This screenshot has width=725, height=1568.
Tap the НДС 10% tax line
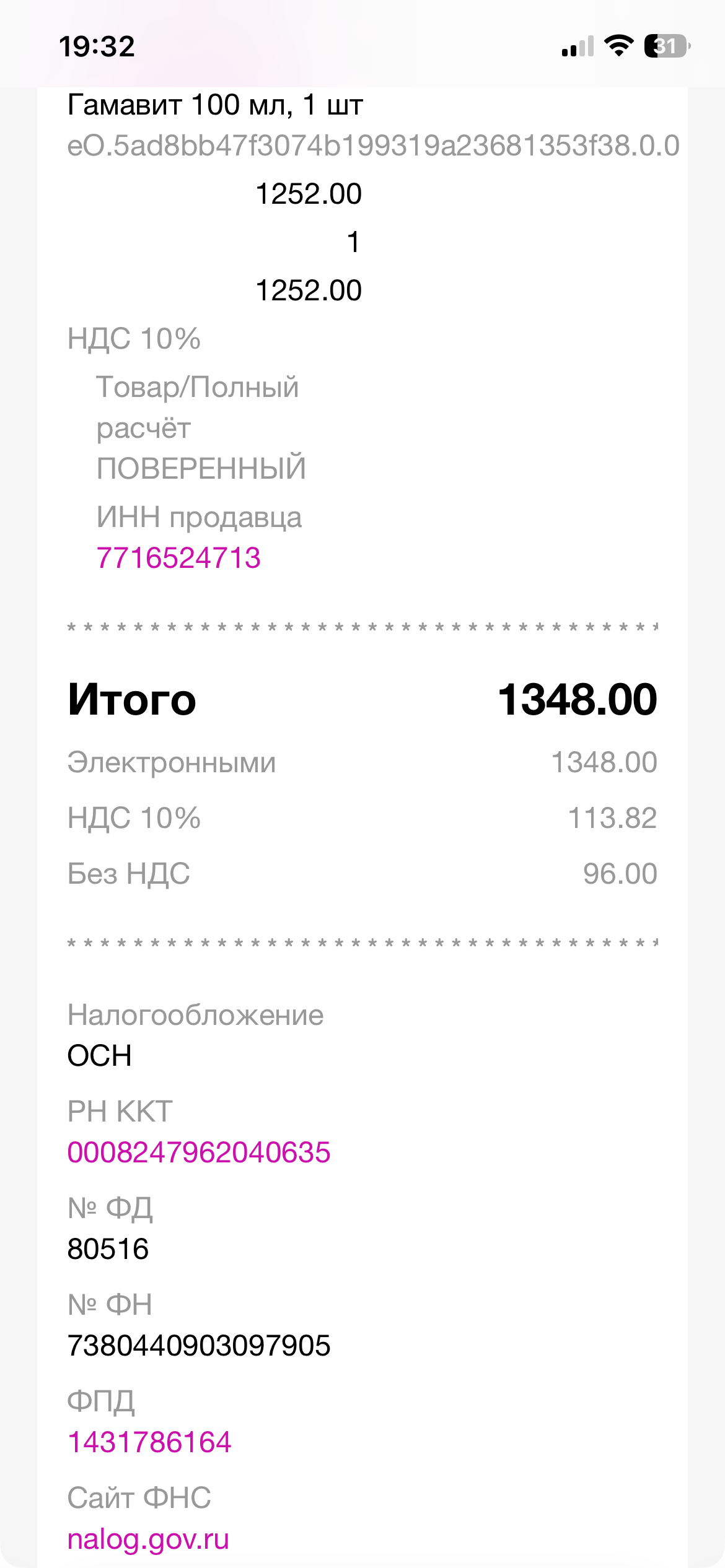point(362,819)
